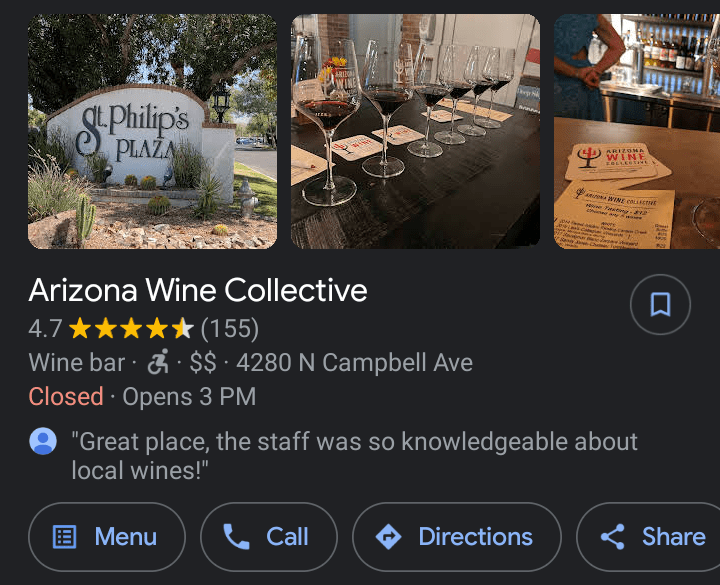
Task: Save Arizona Wine Collective with bookmark icon
Action: [660, 304]
